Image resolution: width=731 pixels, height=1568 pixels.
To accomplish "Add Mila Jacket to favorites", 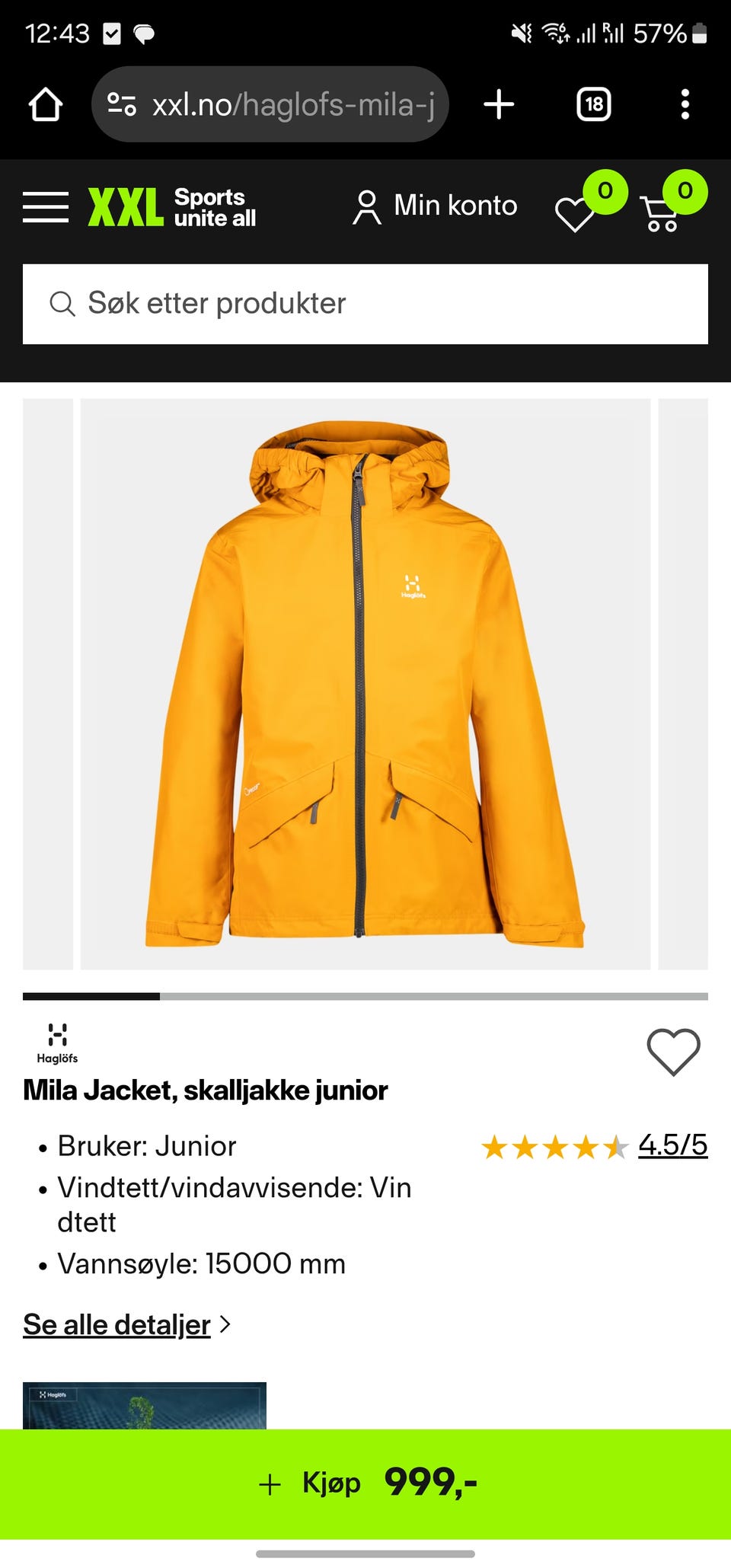I will point(673,1052).
